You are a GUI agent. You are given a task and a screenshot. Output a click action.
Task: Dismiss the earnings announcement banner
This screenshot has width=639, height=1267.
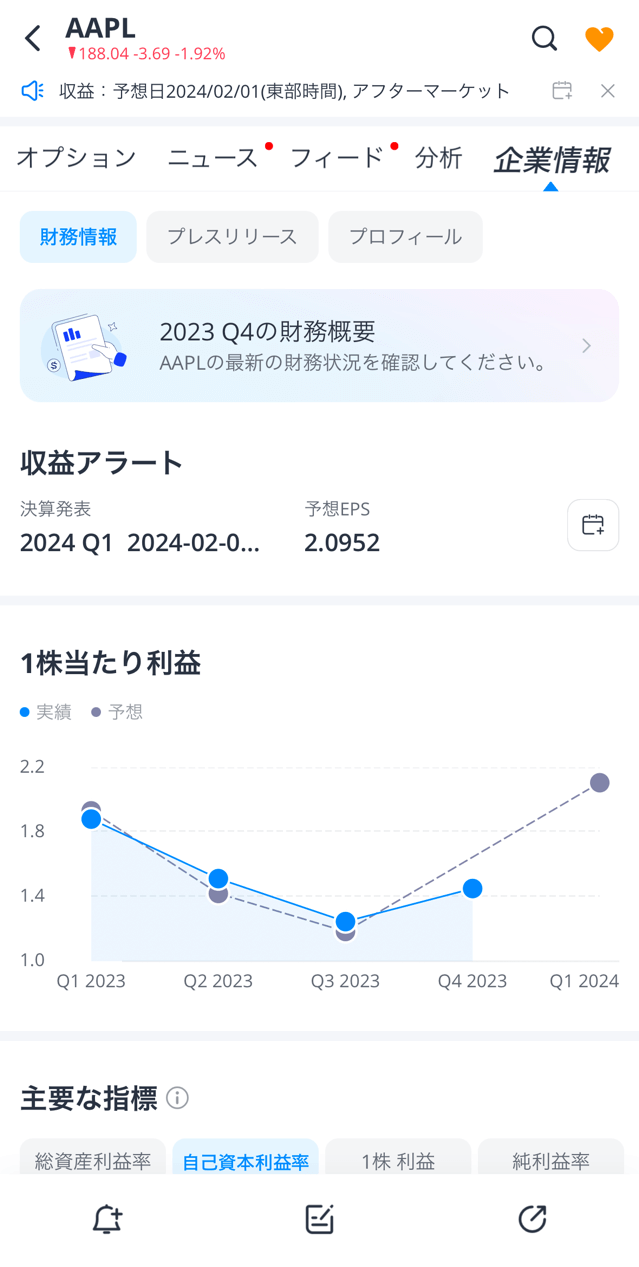pos(608,91)
